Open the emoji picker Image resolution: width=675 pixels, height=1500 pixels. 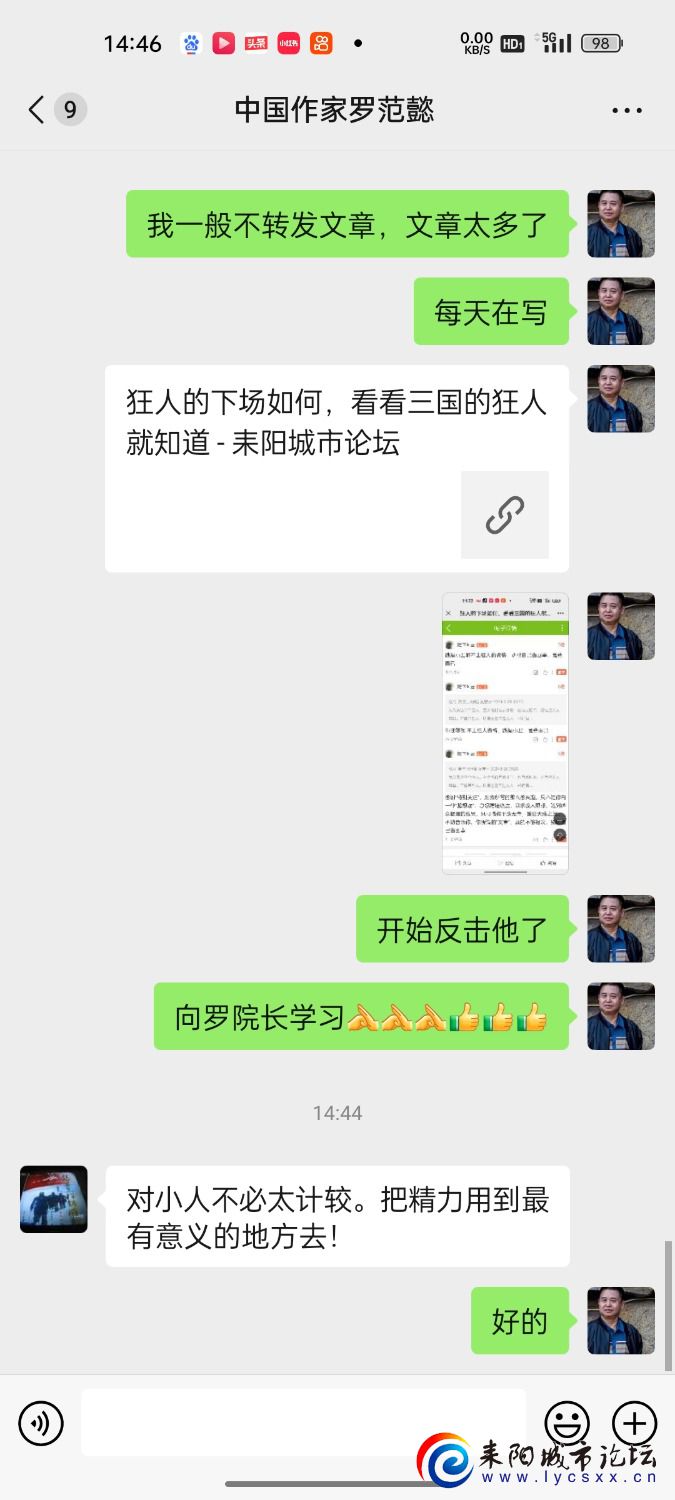click(566, 1422)
